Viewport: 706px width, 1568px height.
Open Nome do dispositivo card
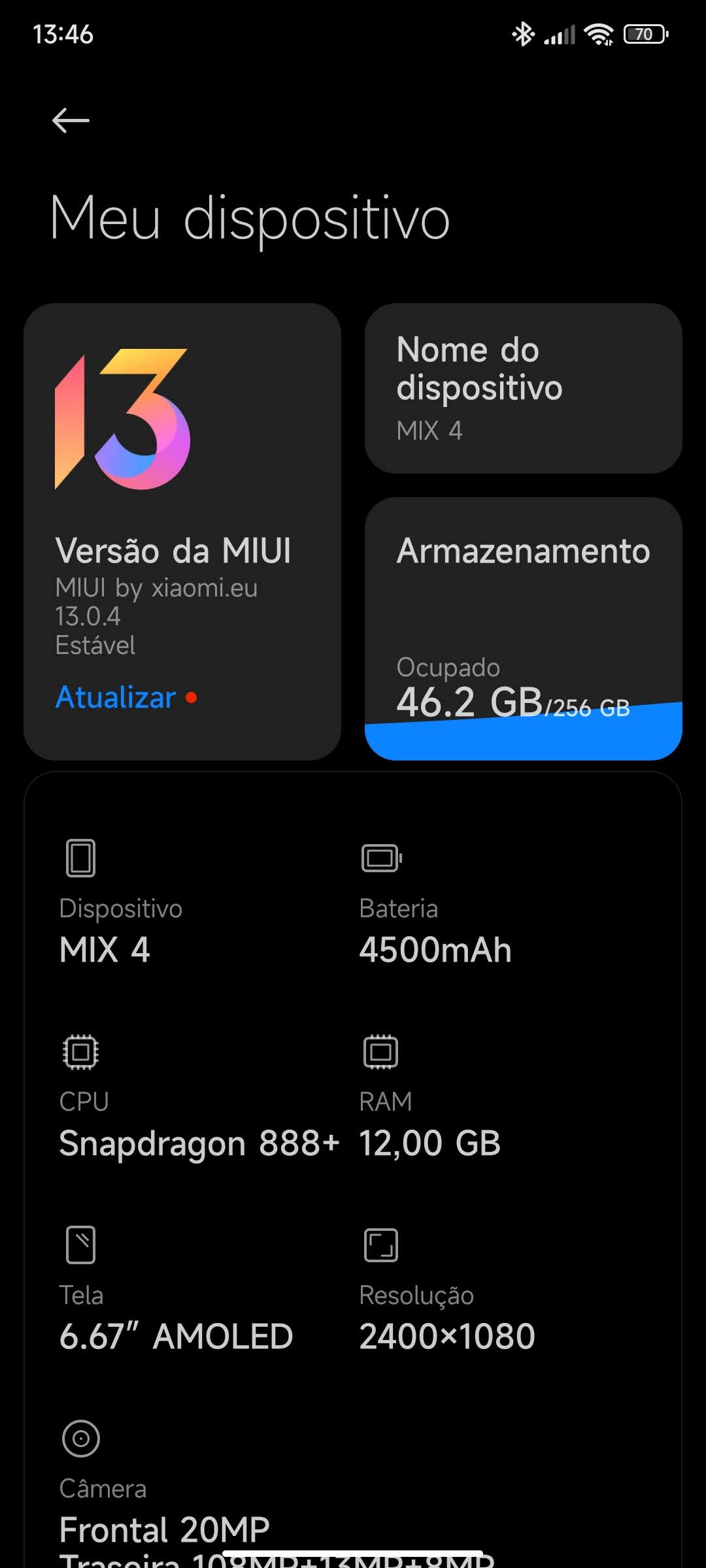(523, 388)
